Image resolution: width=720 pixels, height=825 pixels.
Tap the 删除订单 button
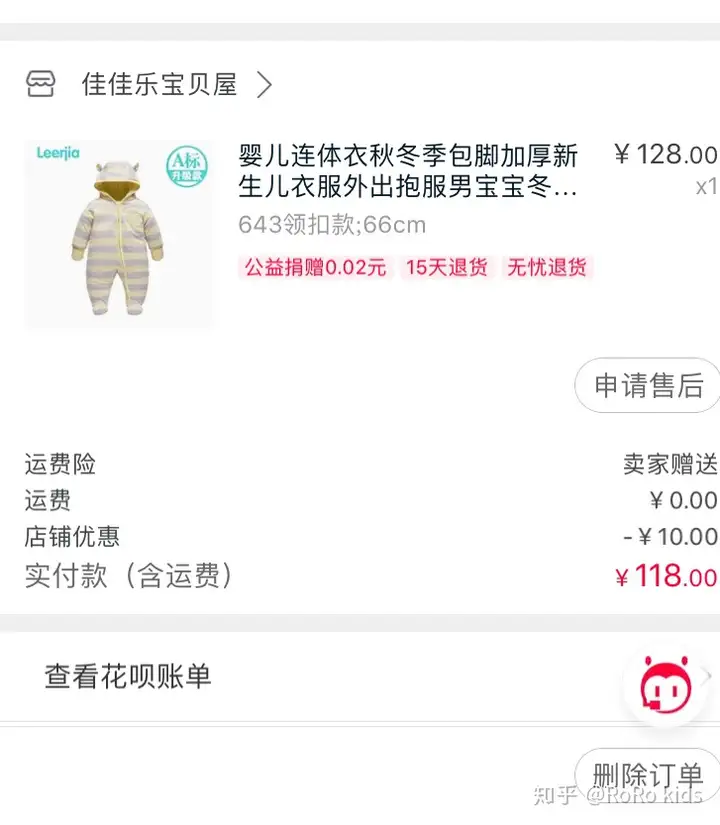[647, 775]
